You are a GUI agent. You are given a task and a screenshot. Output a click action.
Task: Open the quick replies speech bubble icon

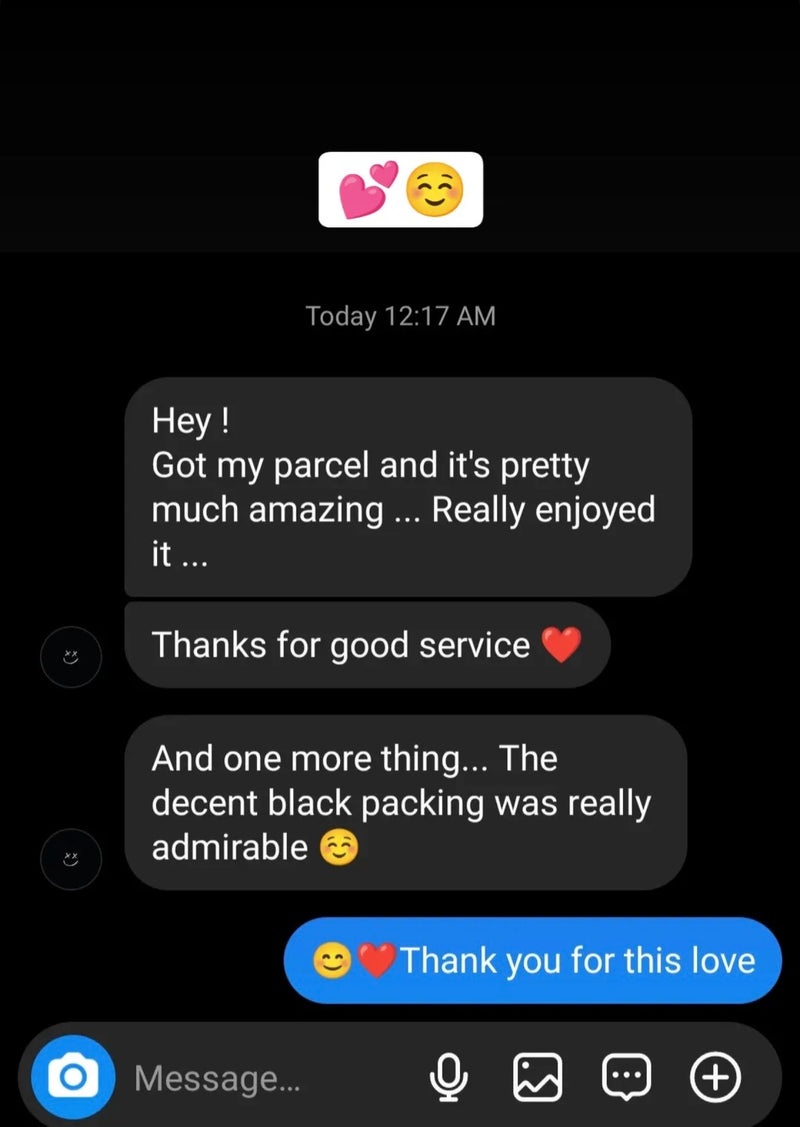tap(626, 1077)
